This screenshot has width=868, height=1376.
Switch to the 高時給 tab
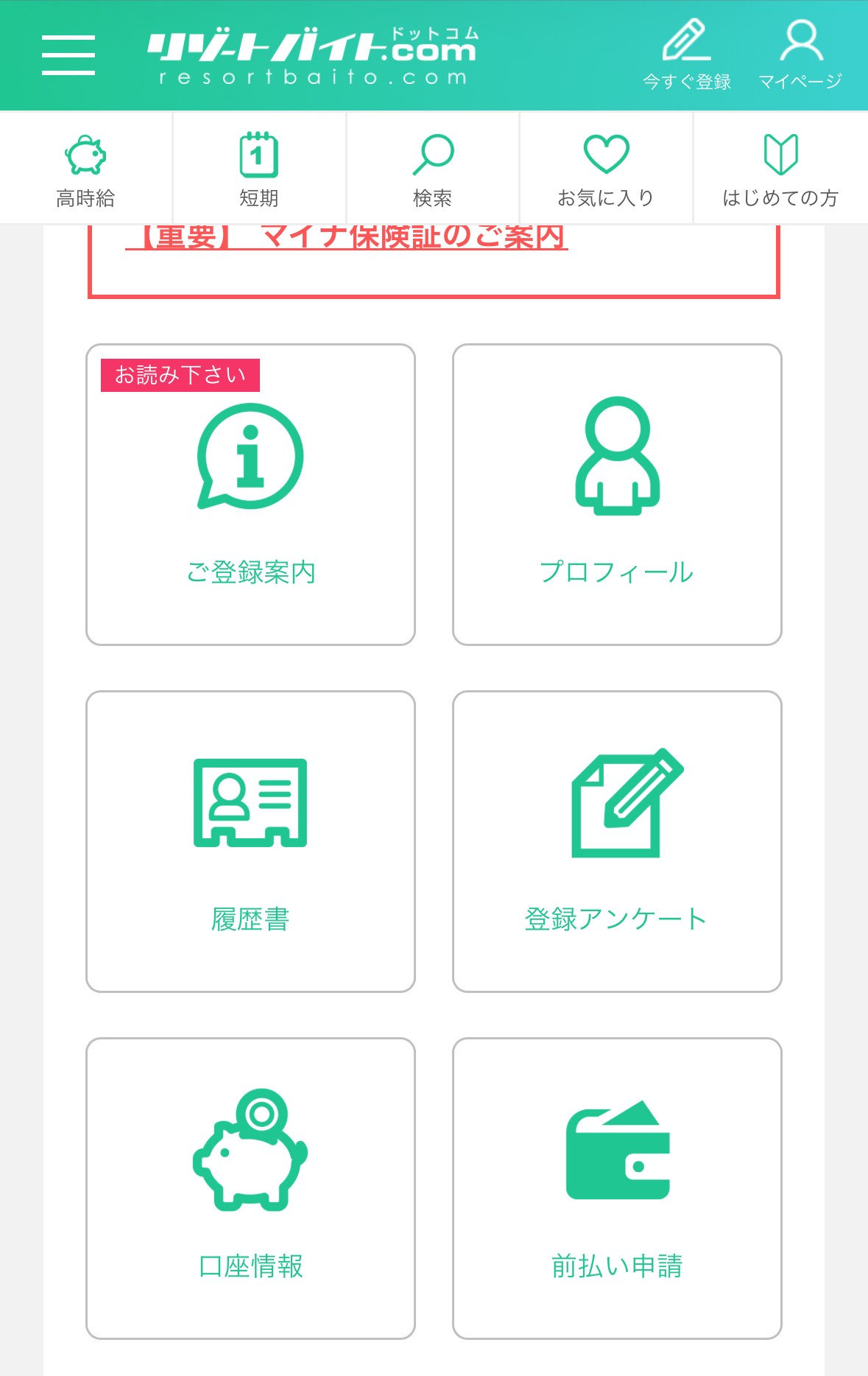coord(85,168)
